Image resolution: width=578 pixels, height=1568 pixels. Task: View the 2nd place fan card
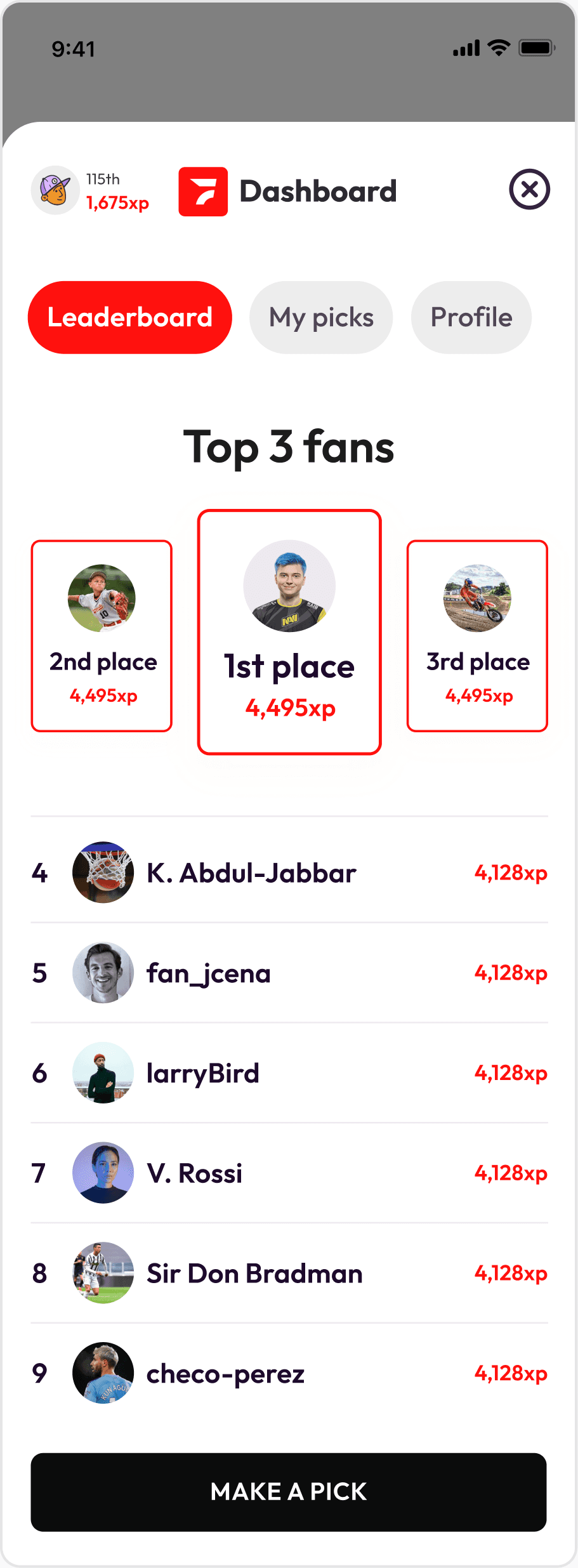tap(102, 636)
